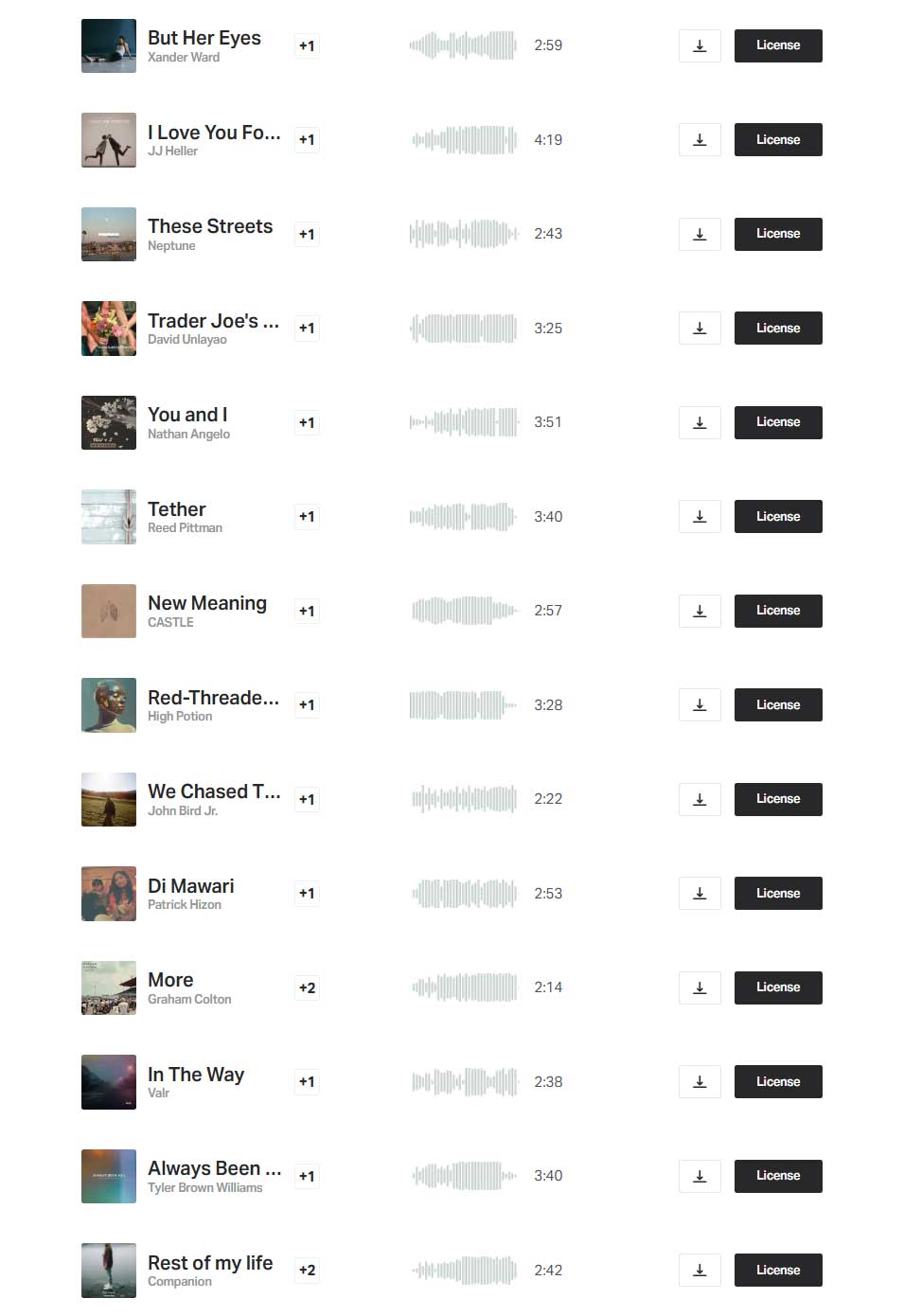The height and width of the screenshot is (1316, 904).
Task: Download the track More by Graham Colton
Action: [x=700, y=987]
